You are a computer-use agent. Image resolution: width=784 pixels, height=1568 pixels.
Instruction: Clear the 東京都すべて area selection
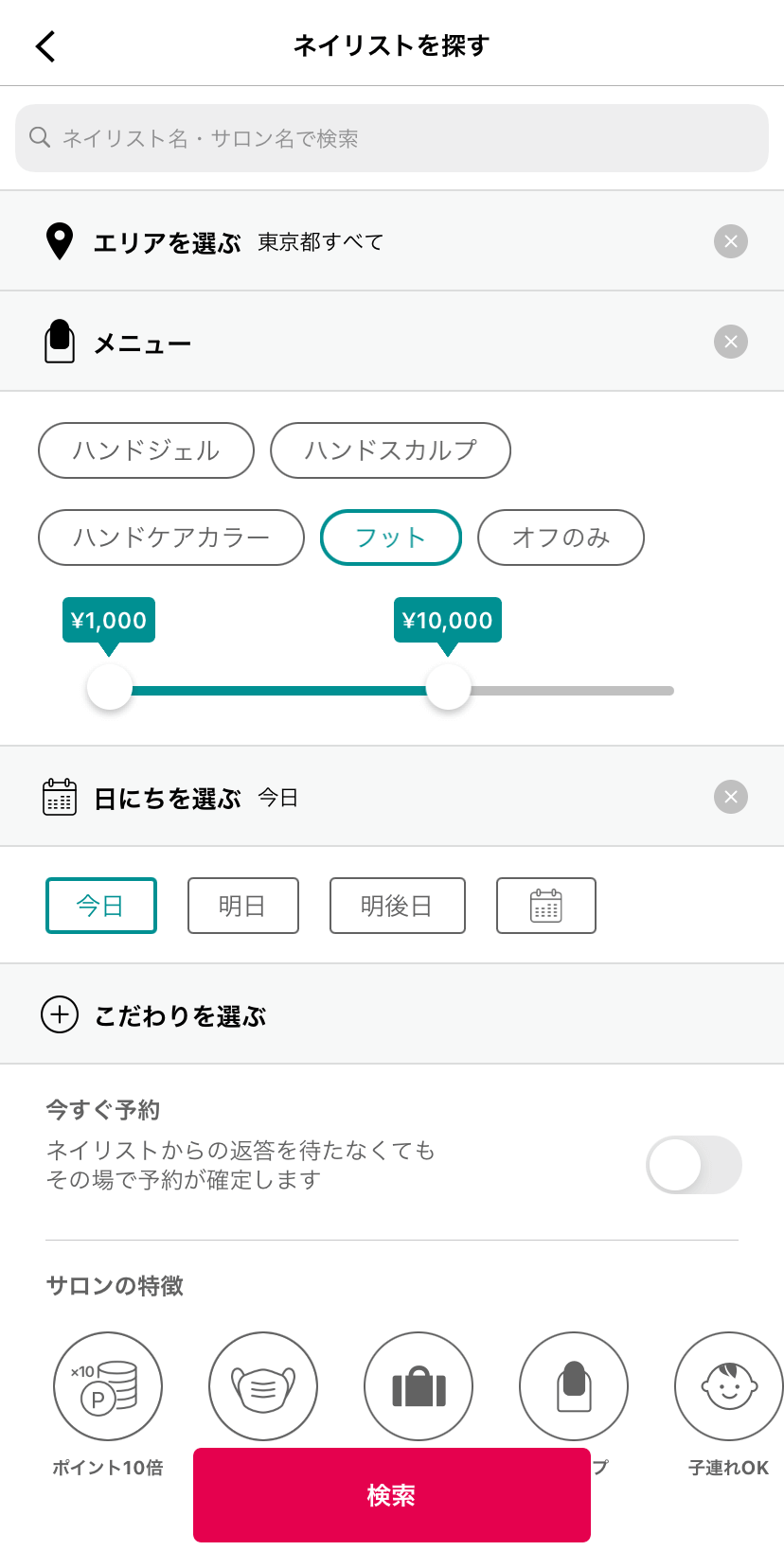(731, 241)
